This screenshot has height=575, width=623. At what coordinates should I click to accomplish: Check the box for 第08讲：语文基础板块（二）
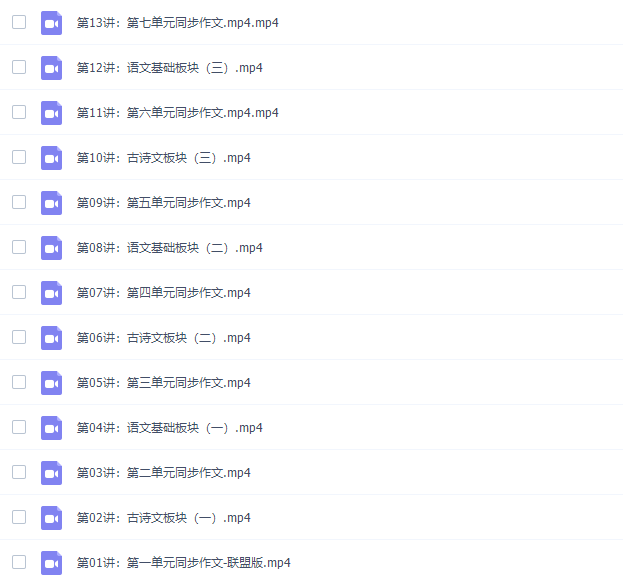tap(19, 247)
